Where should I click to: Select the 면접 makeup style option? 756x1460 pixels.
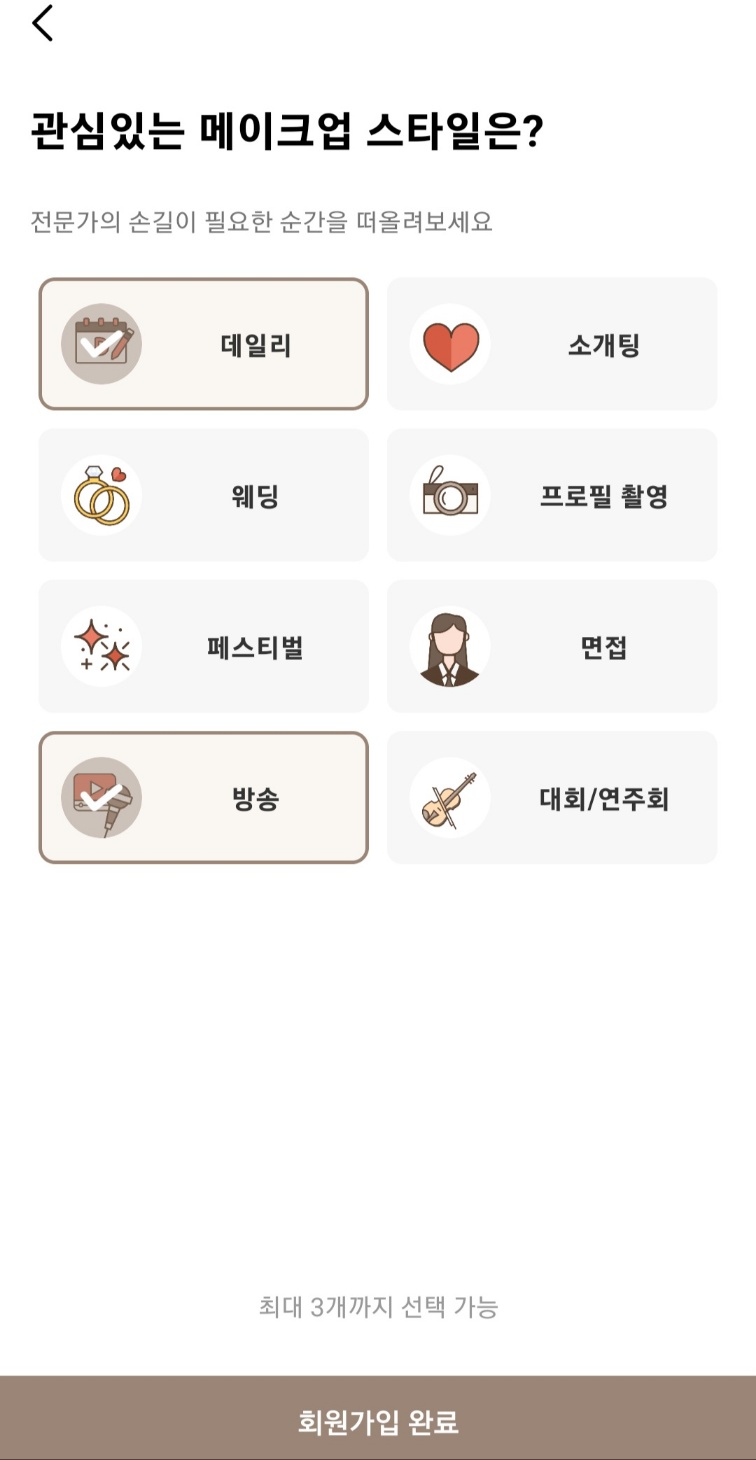(x=552, y=646)
